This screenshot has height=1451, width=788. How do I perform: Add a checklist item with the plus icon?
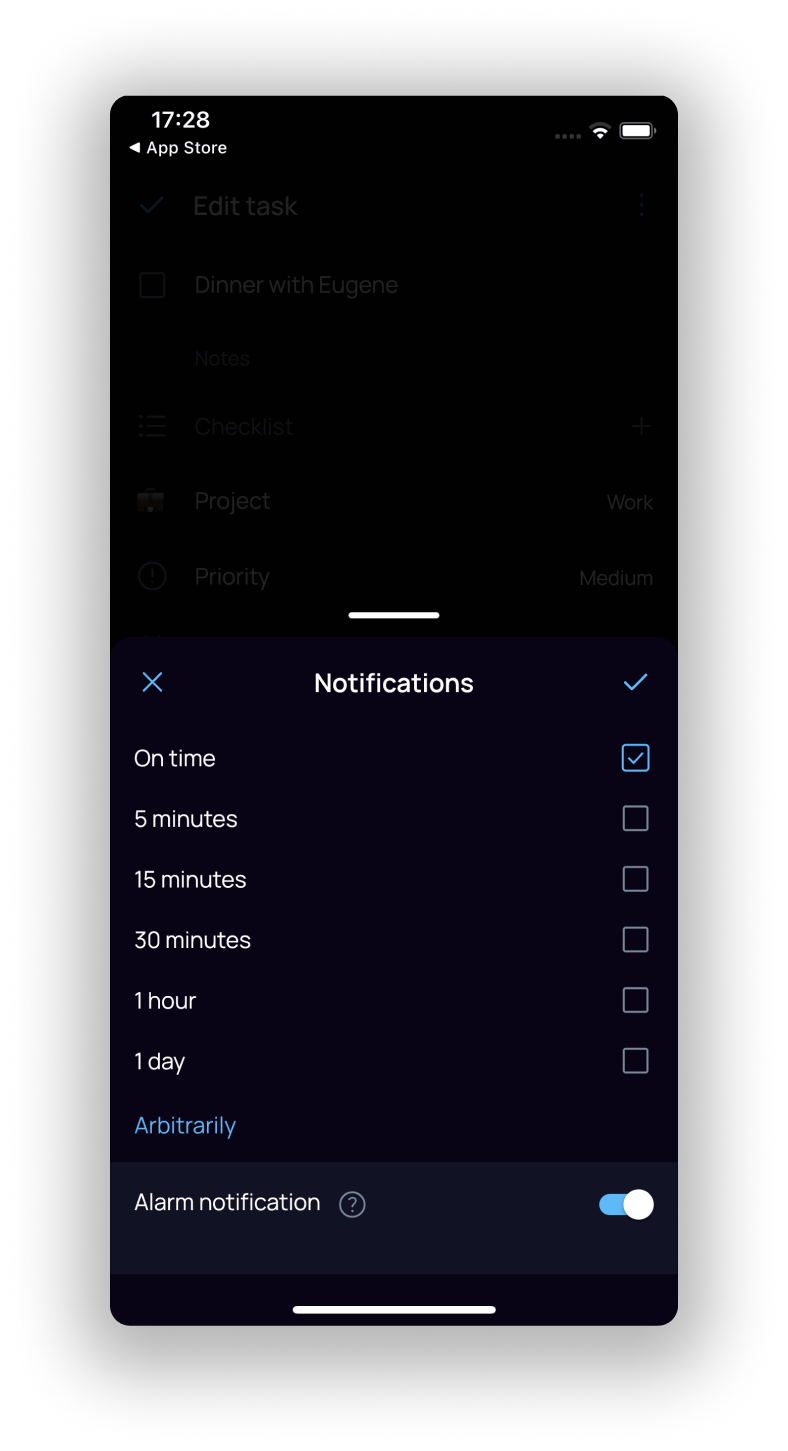tap(641, 426)
